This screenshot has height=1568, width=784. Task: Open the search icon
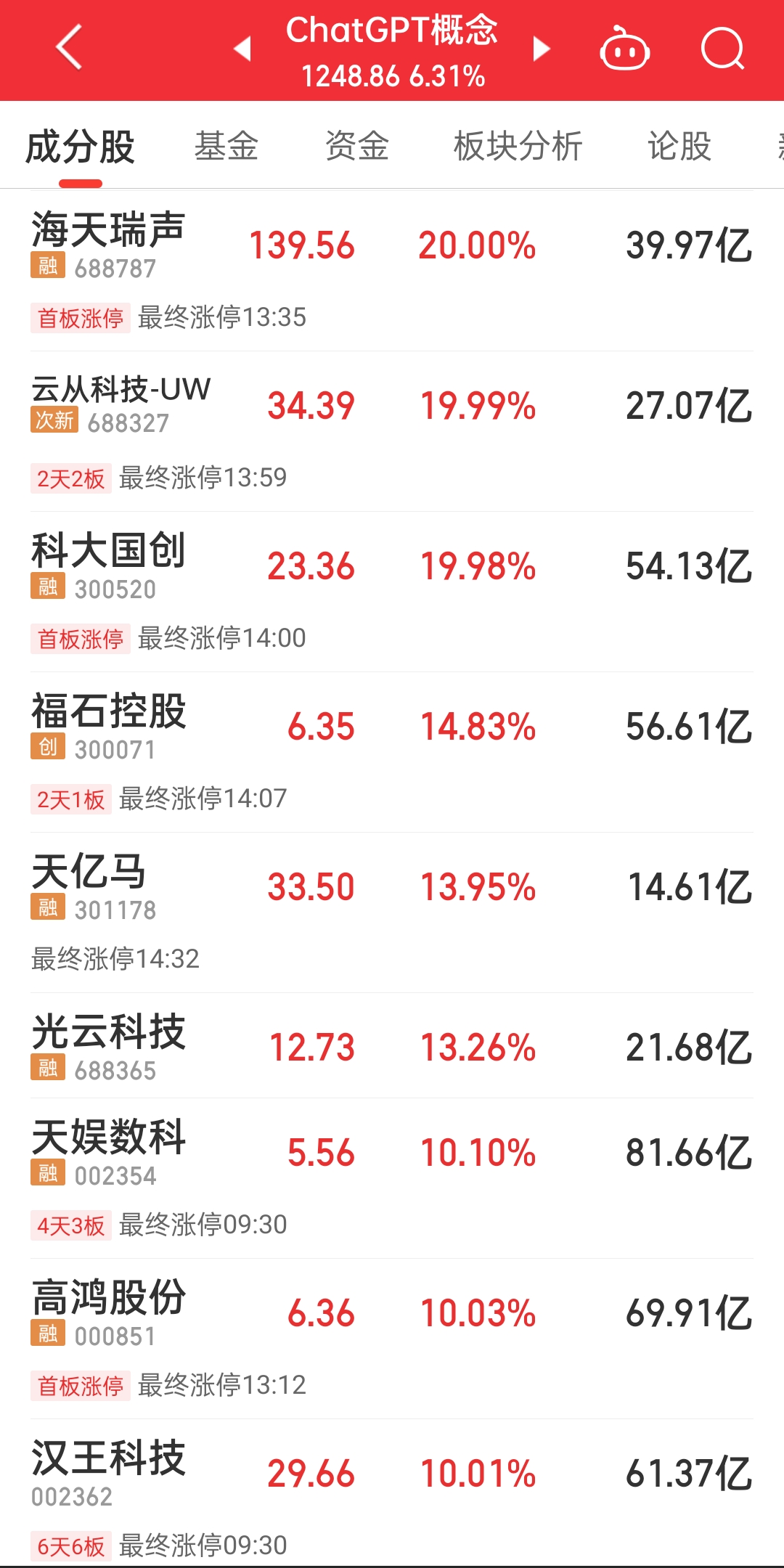tap(723, 49)
